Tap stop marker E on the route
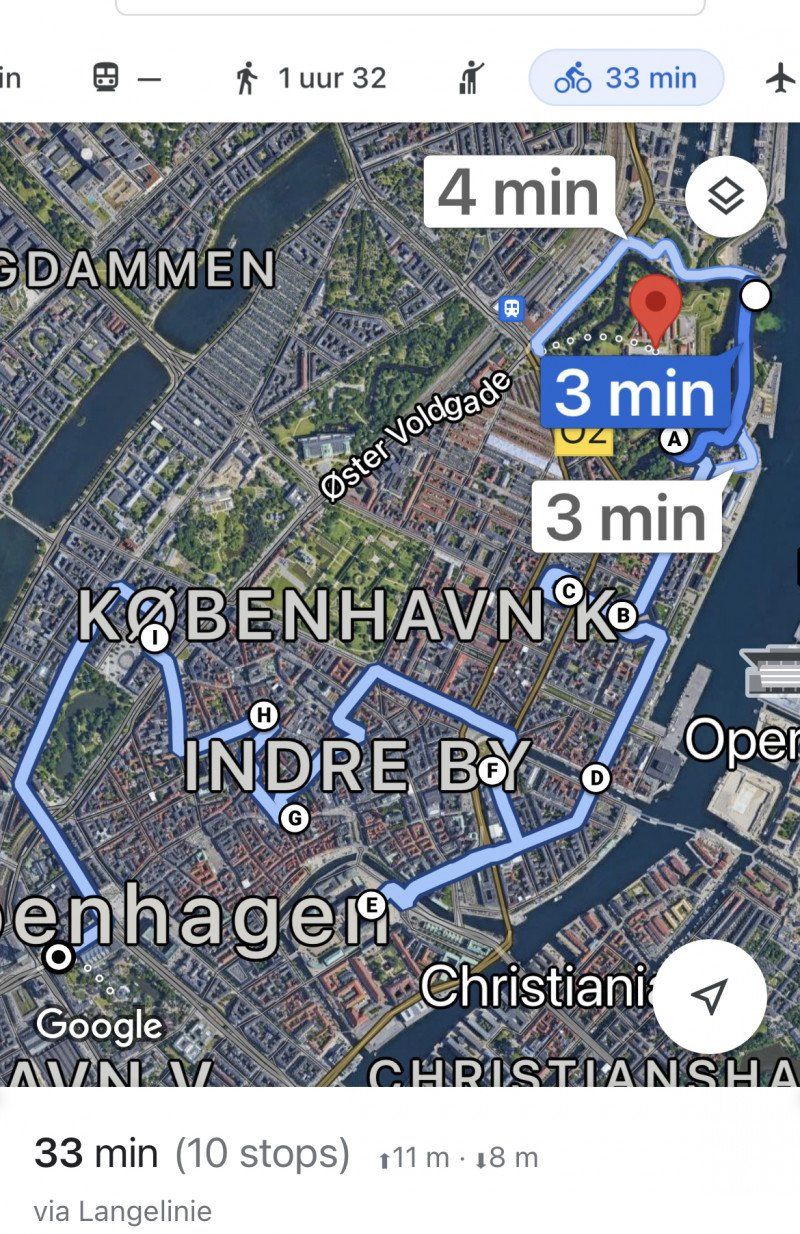 [x=371, y=906]
